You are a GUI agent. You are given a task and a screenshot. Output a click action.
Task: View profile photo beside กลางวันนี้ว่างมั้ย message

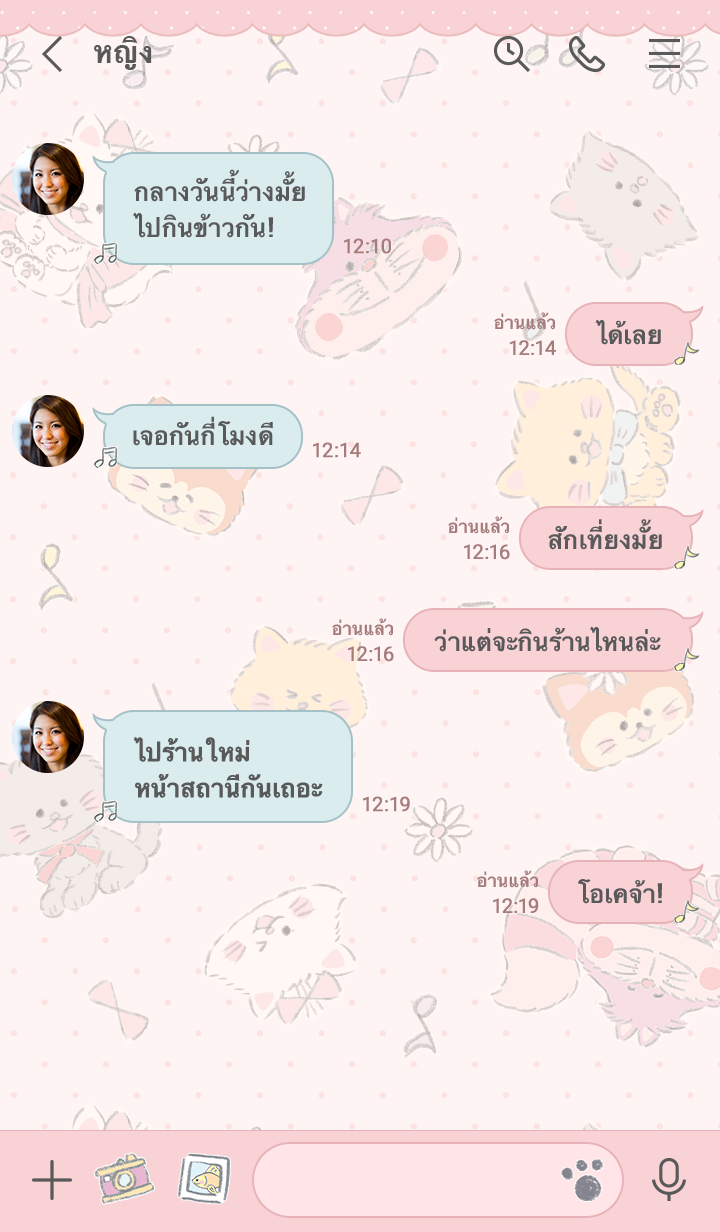coord(48,179)
